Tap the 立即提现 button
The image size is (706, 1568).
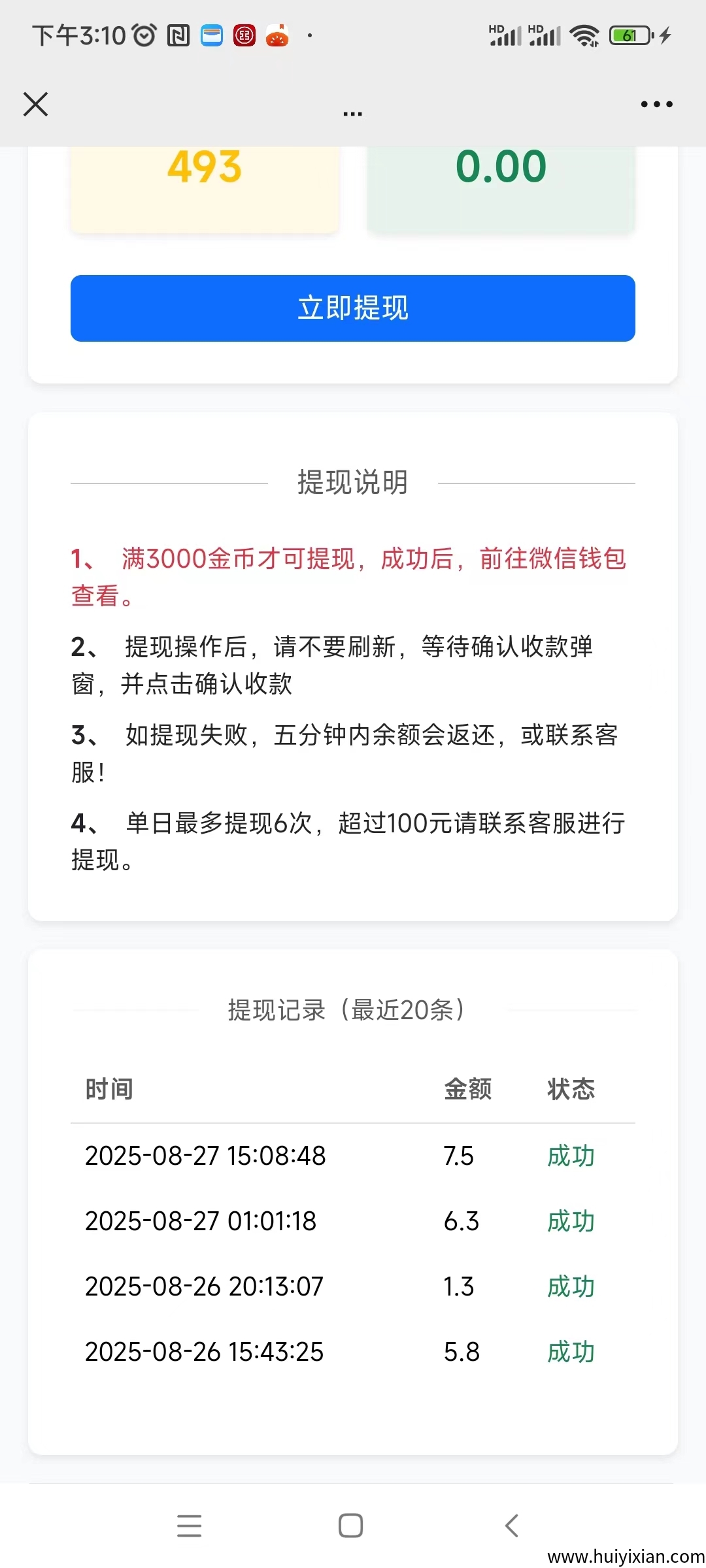click(x=353, y=308)
